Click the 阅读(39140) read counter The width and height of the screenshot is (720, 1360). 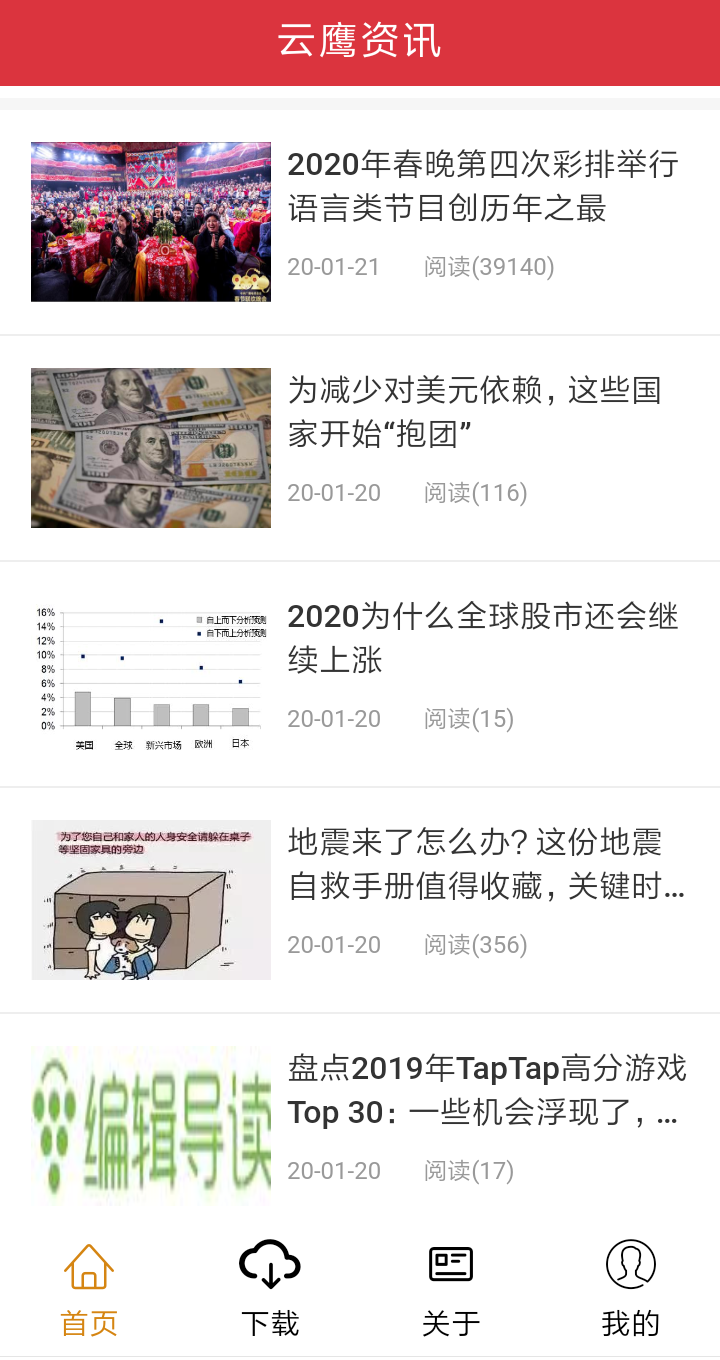pos(487,266)
